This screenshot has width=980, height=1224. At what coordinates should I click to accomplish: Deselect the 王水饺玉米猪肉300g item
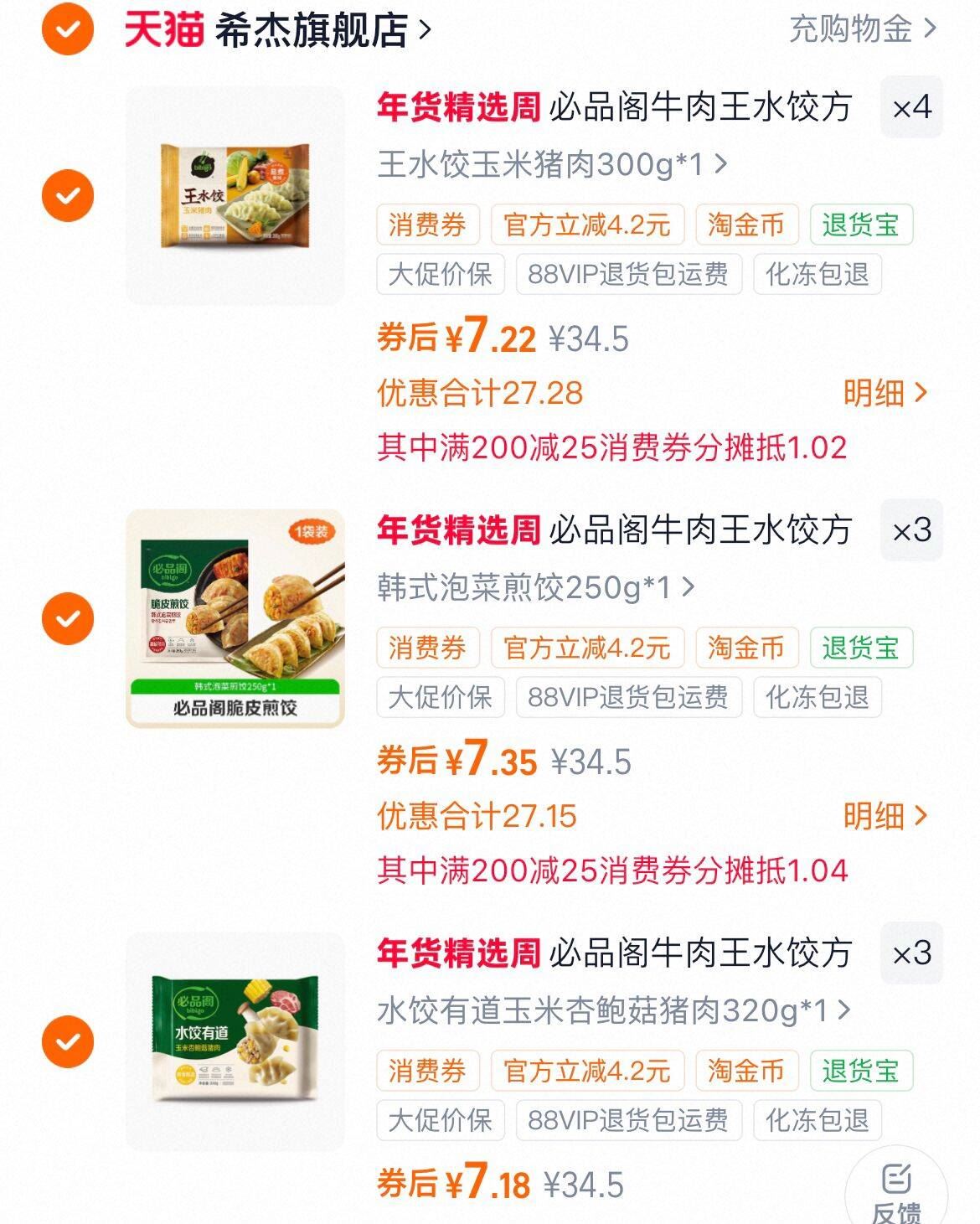coord(68,196)
